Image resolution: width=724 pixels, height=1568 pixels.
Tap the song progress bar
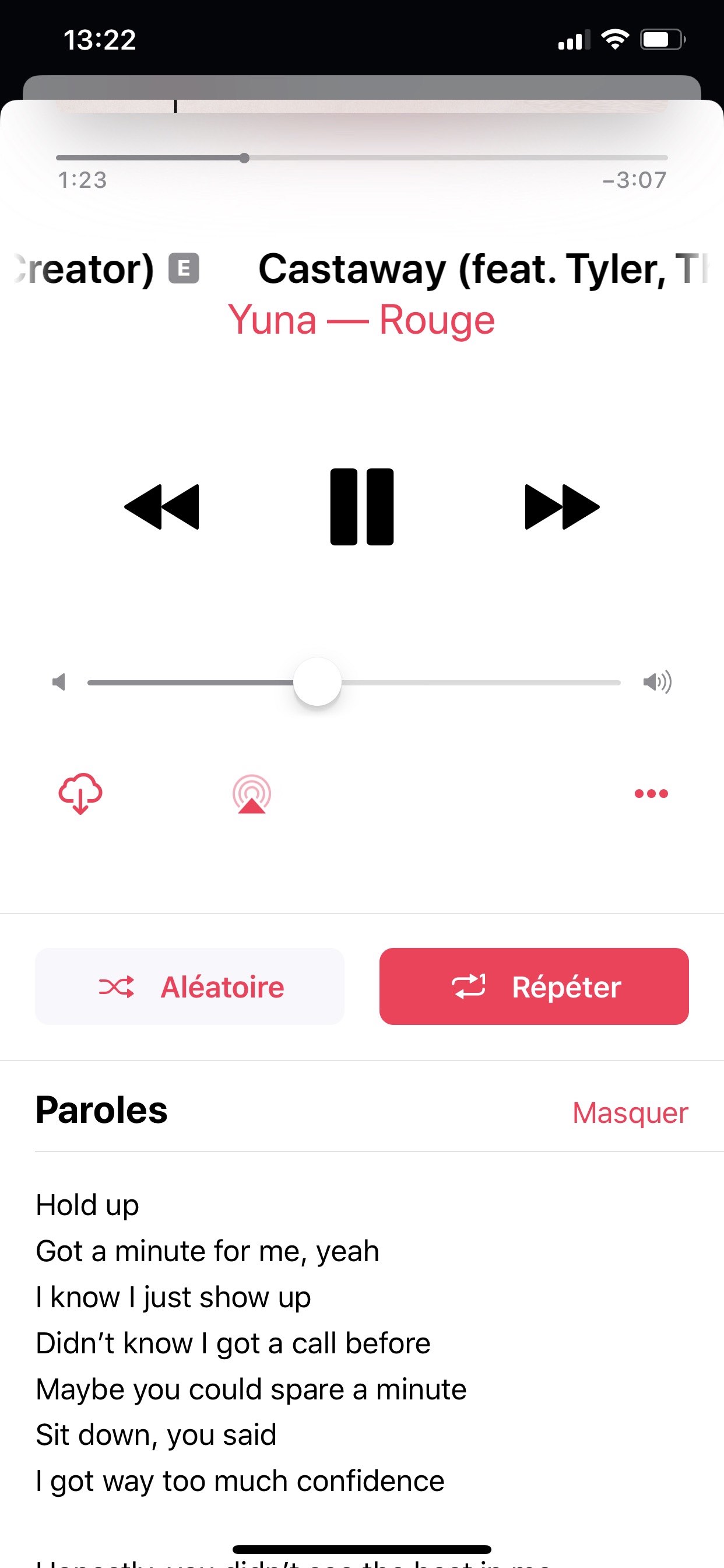tap(426, 158)
